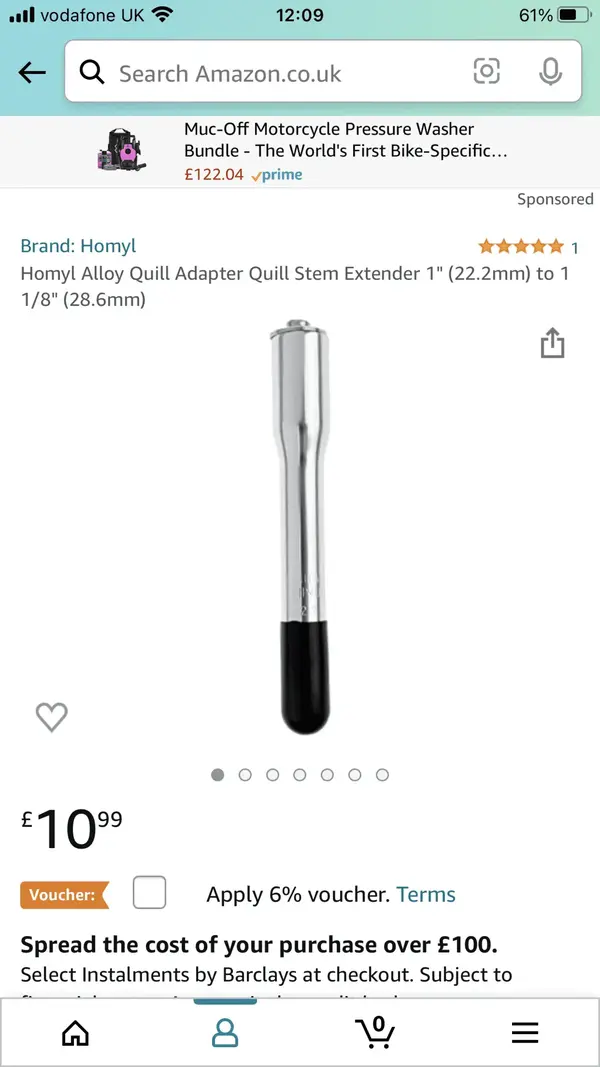Screen dimensions: 600x1067
Task: Go to the Home tab
Action: pyautogui.click(x=75, y=1032)
